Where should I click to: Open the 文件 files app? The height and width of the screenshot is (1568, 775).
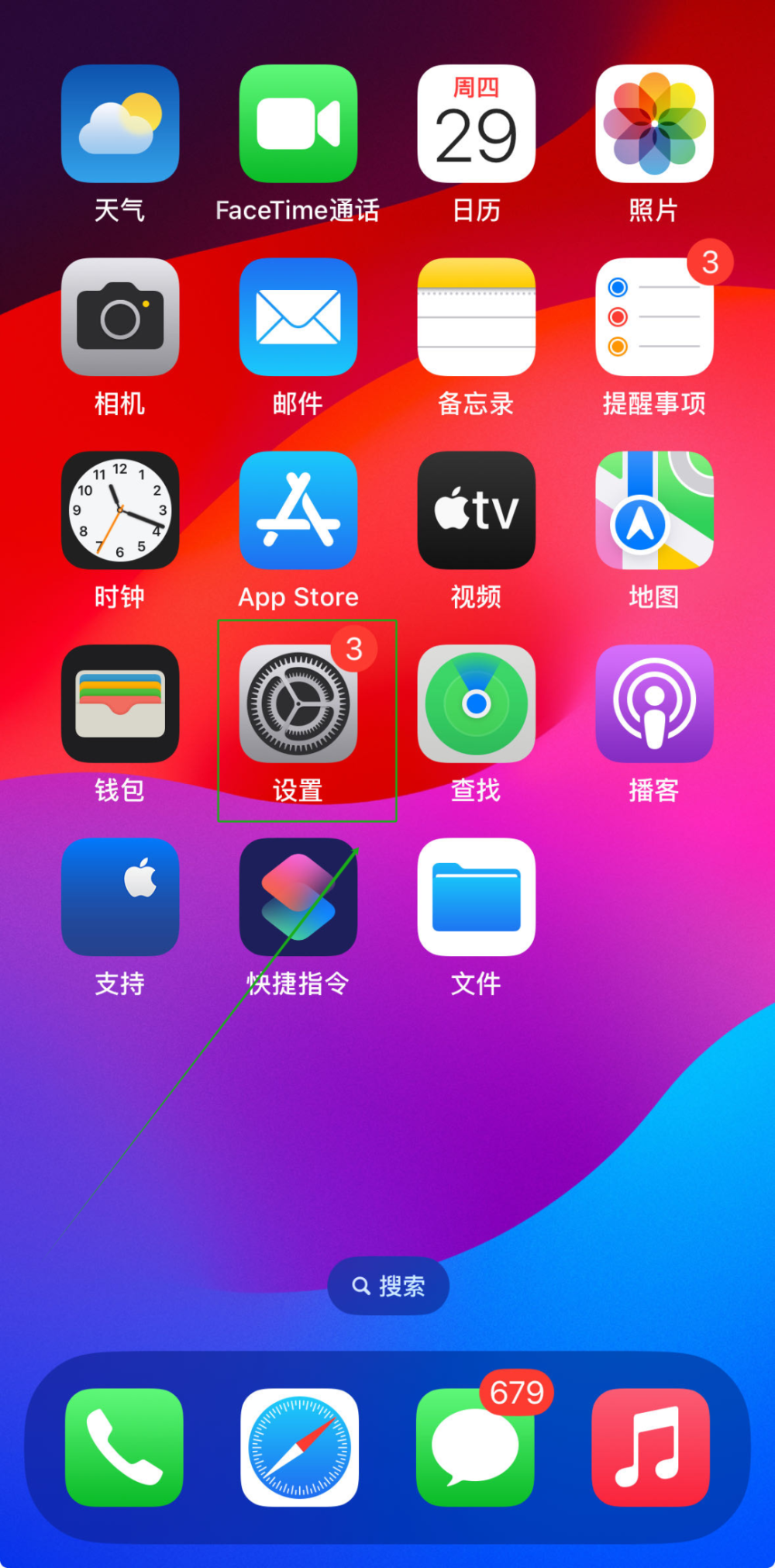476,896
